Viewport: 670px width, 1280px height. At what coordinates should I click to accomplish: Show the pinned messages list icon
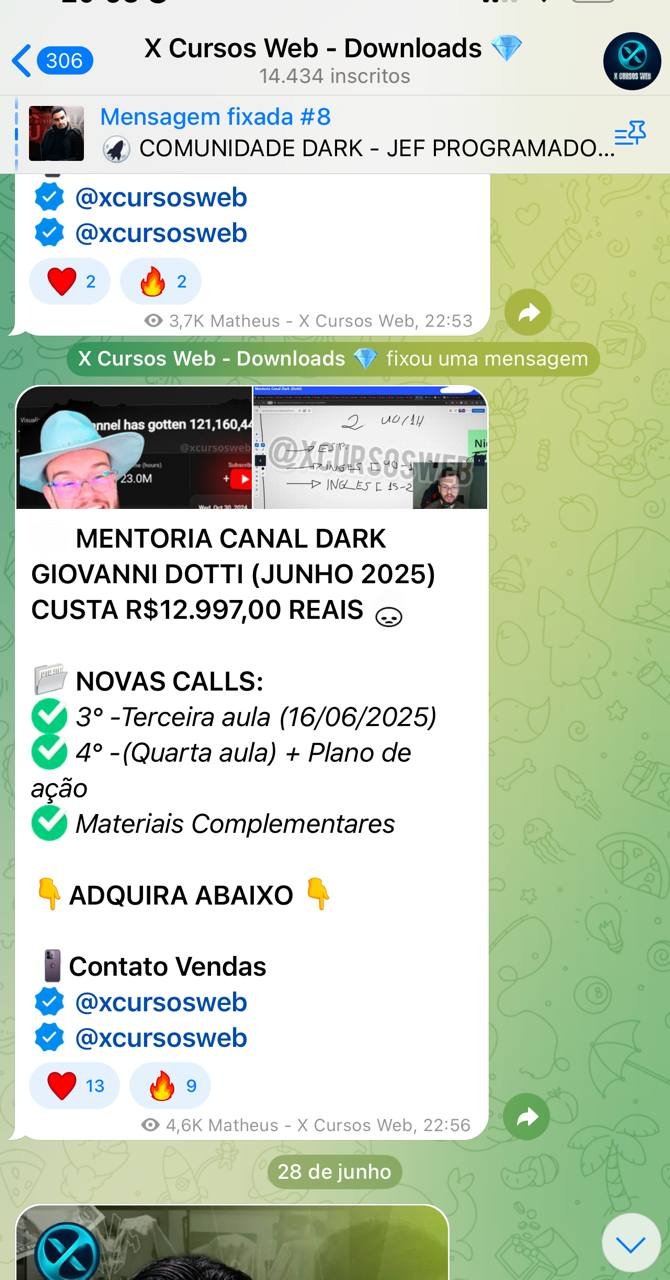[629, 134]
